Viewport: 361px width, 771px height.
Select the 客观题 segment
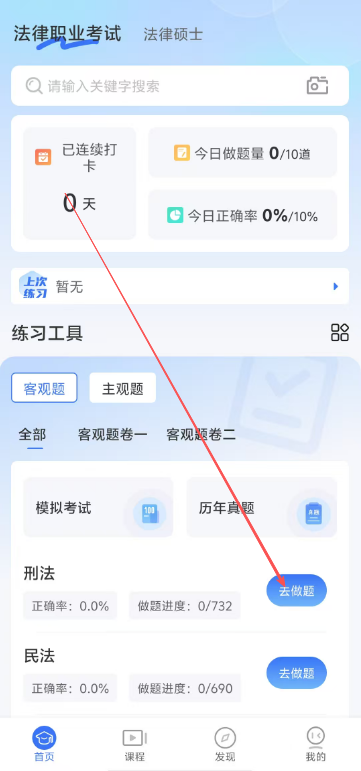[44, 388]
